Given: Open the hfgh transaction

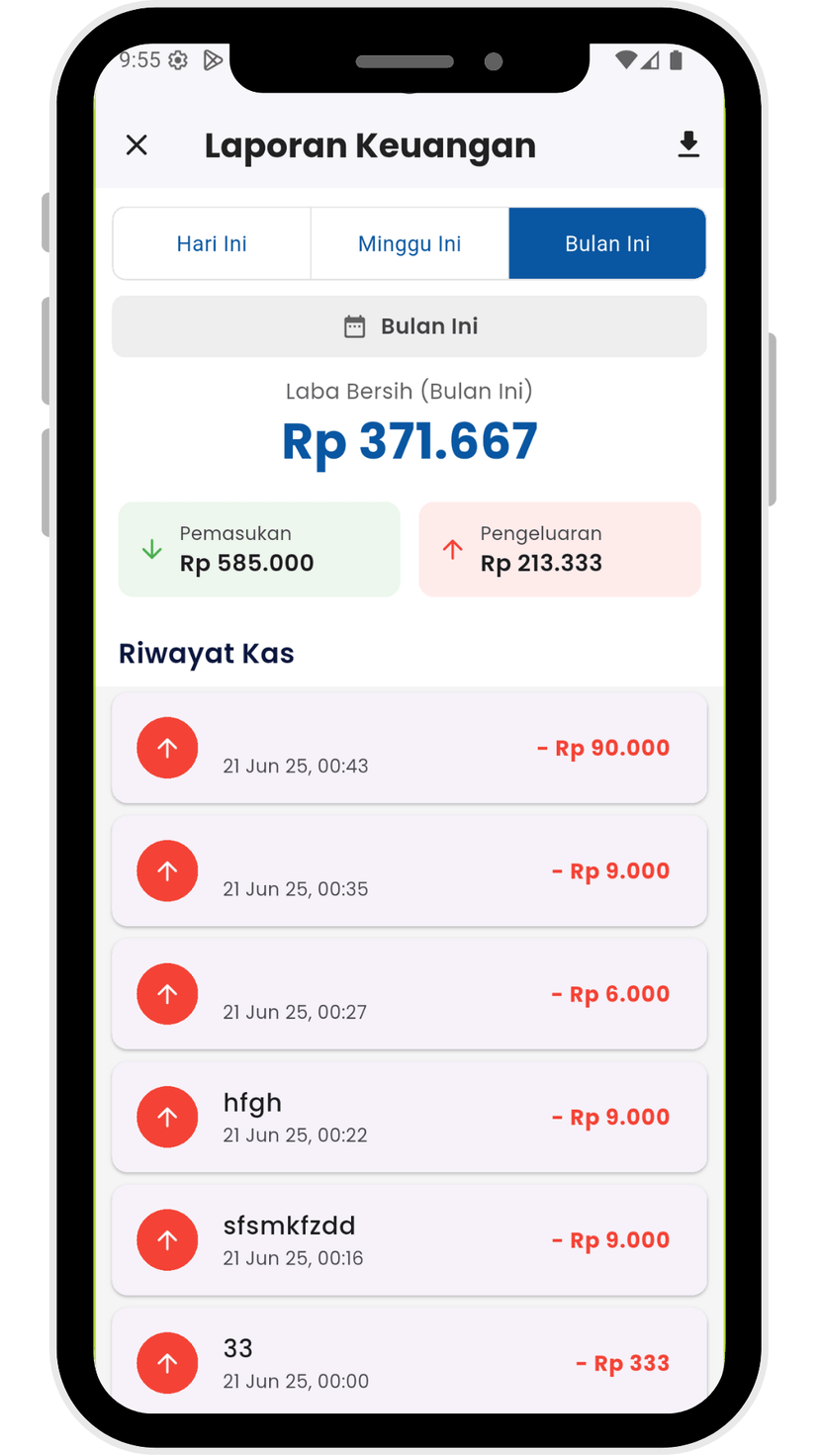Looking at the screenshot, I should click(x=409, y=1117).
